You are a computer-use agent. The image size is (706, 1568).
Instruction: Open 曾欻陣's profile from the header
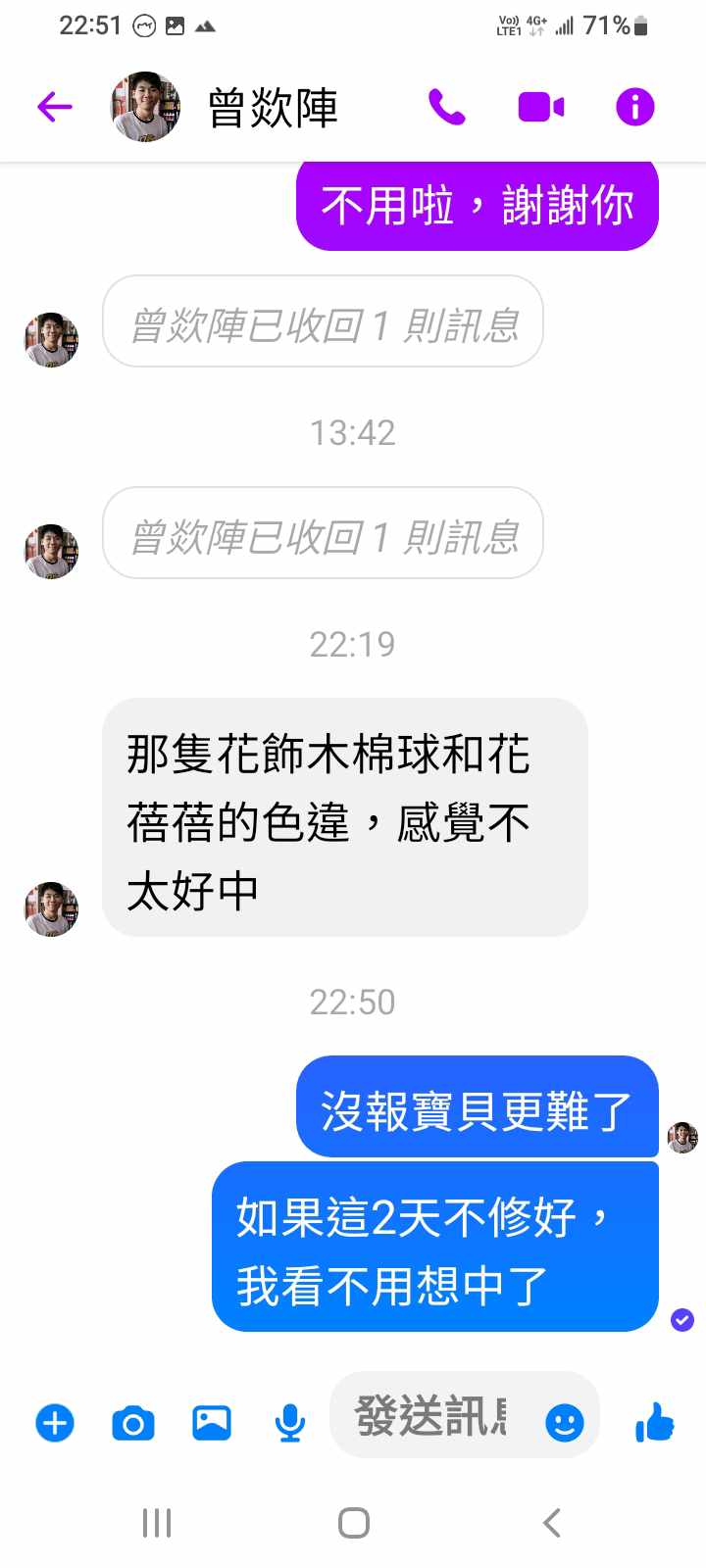pyautogui.click(x=272, y=107)
